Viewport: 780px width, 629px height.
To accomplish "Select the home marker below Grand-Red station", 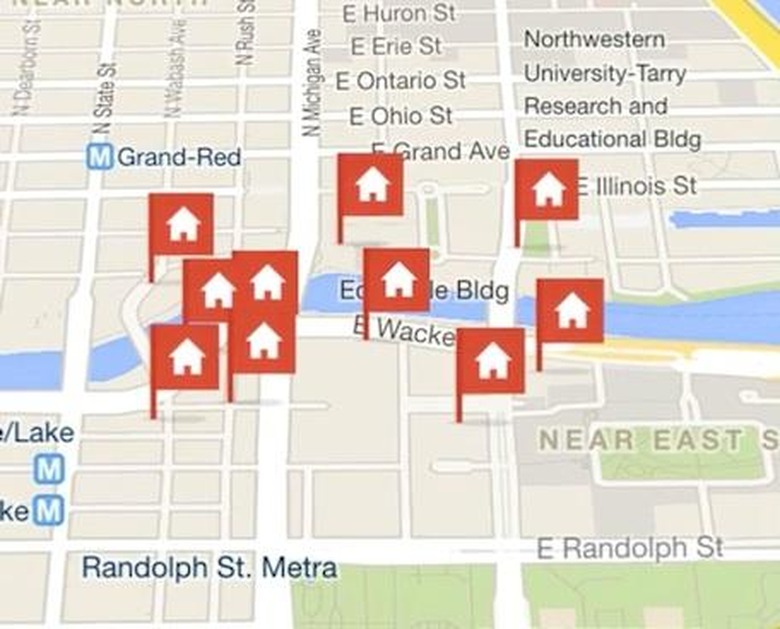I will click(x=182, y=224).
